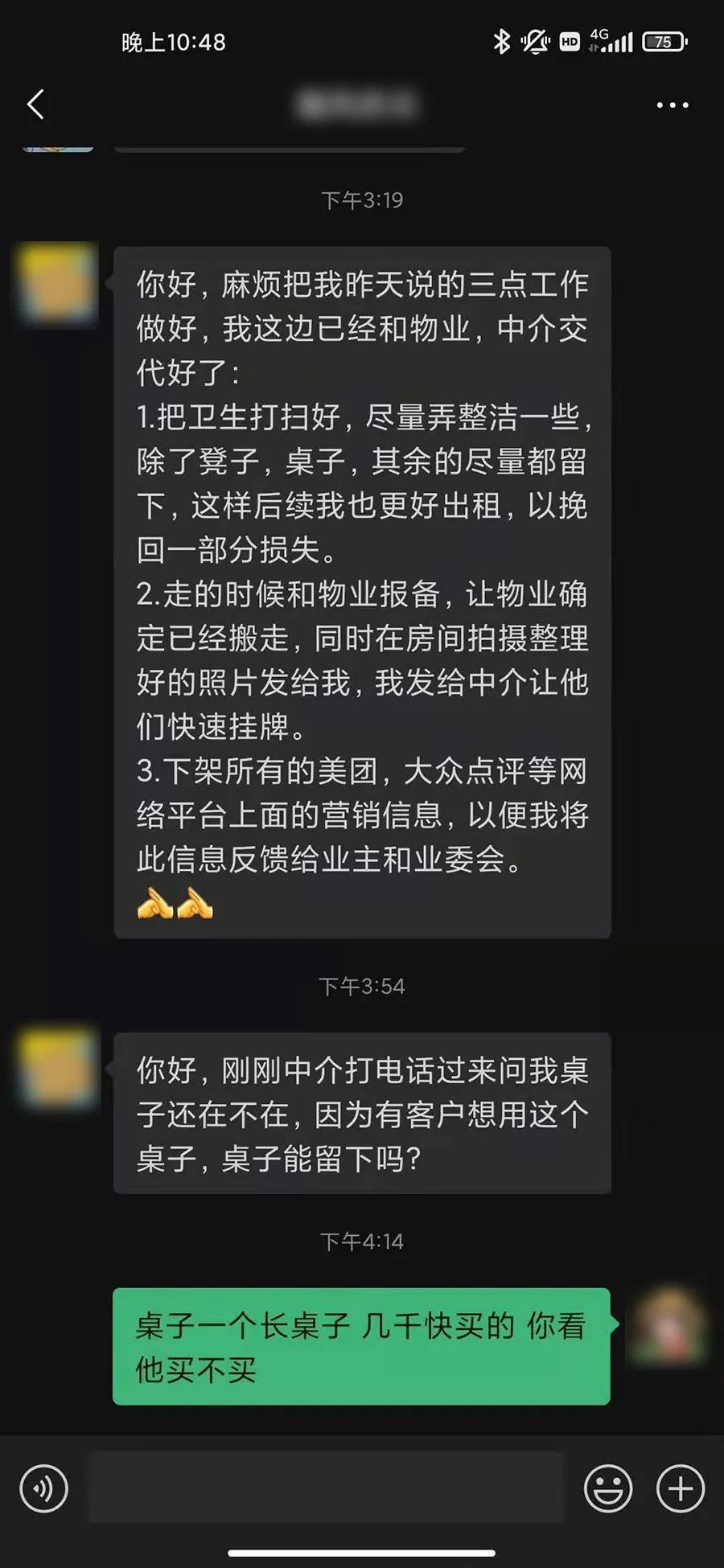Image resolution: width=724 pixels, height=1568 pixels.
Task: Open the emoji sticker panel
Action: 607,1488
